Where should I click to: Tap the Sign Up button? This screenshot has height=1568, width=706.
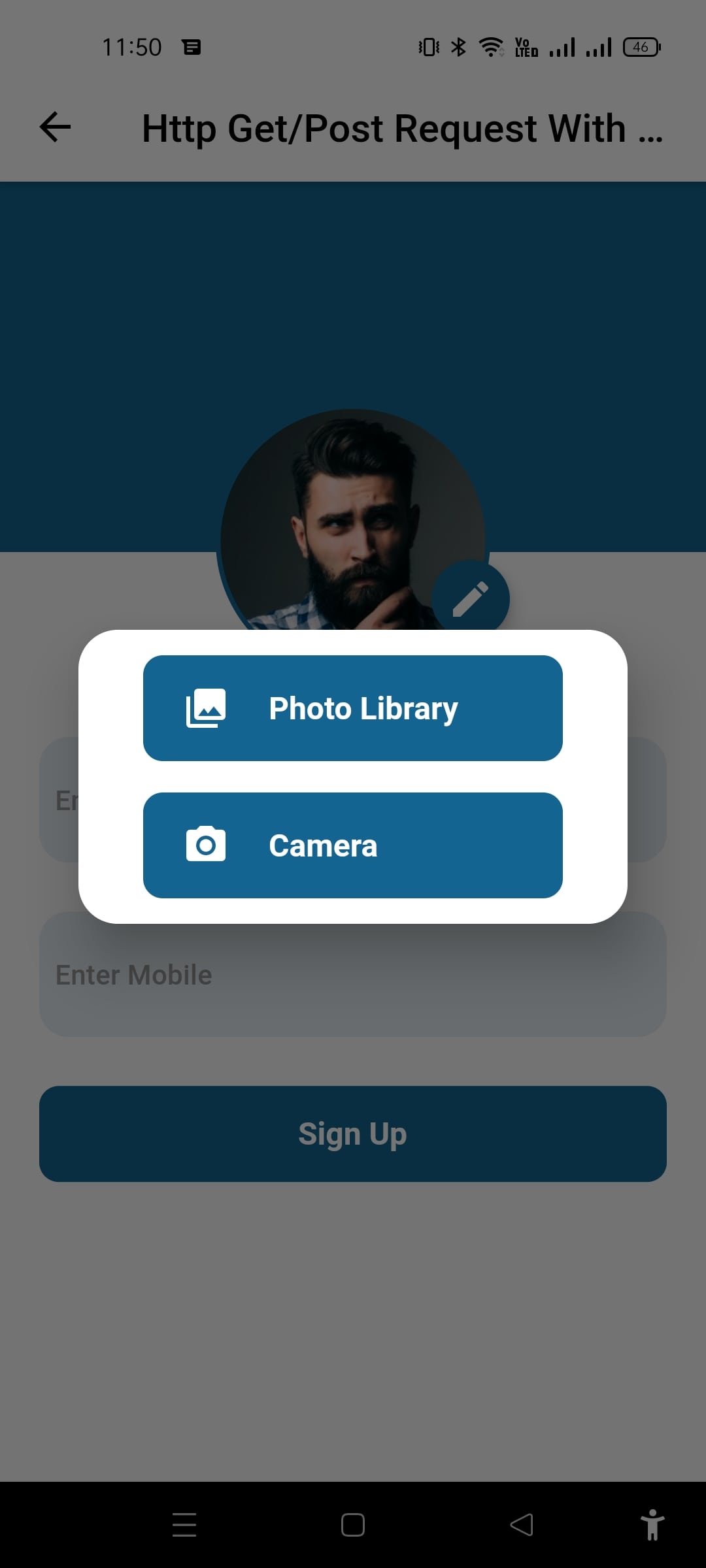(x=352, y=1134)
